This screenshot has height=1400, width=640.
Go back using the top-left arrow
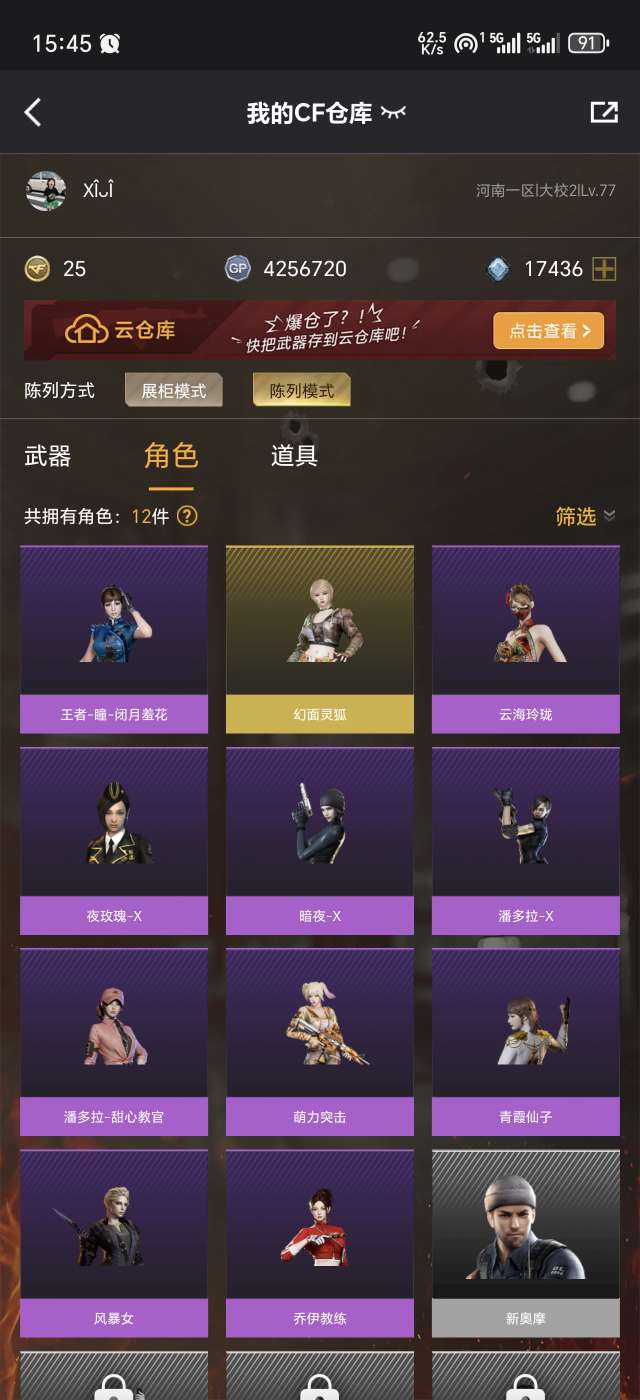(x=33, y=112)
